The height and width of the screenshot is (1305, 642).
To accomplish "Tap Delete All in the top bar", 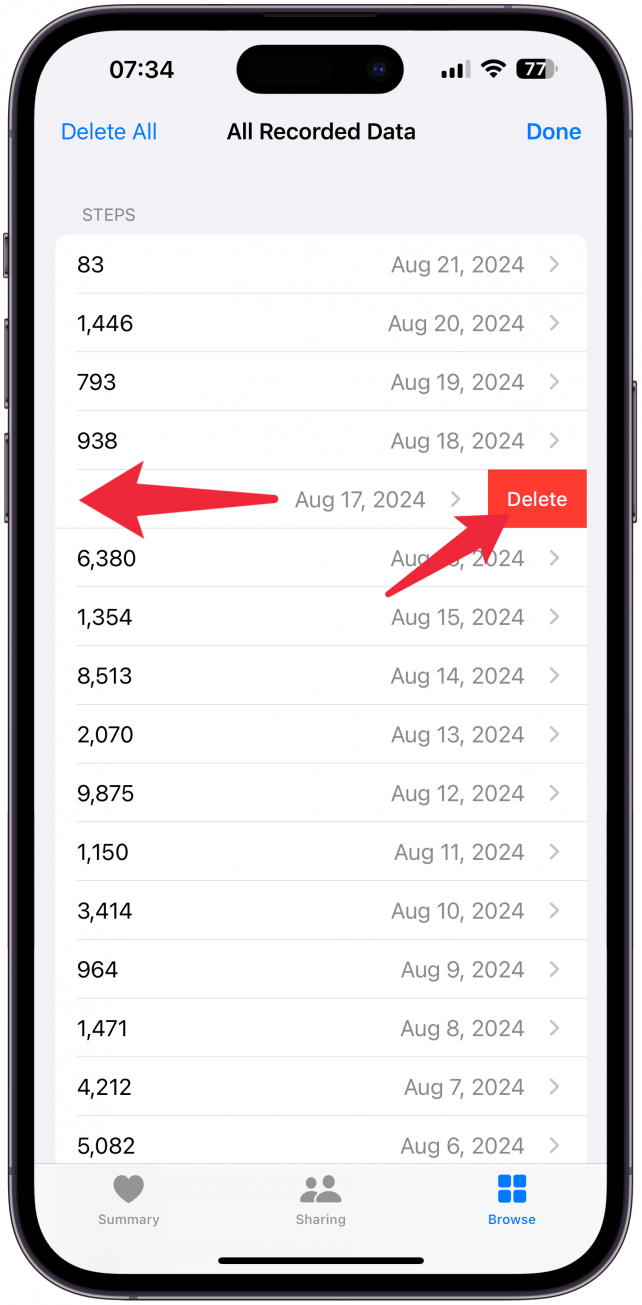I will pyautogui.click(x=109, y=132).
